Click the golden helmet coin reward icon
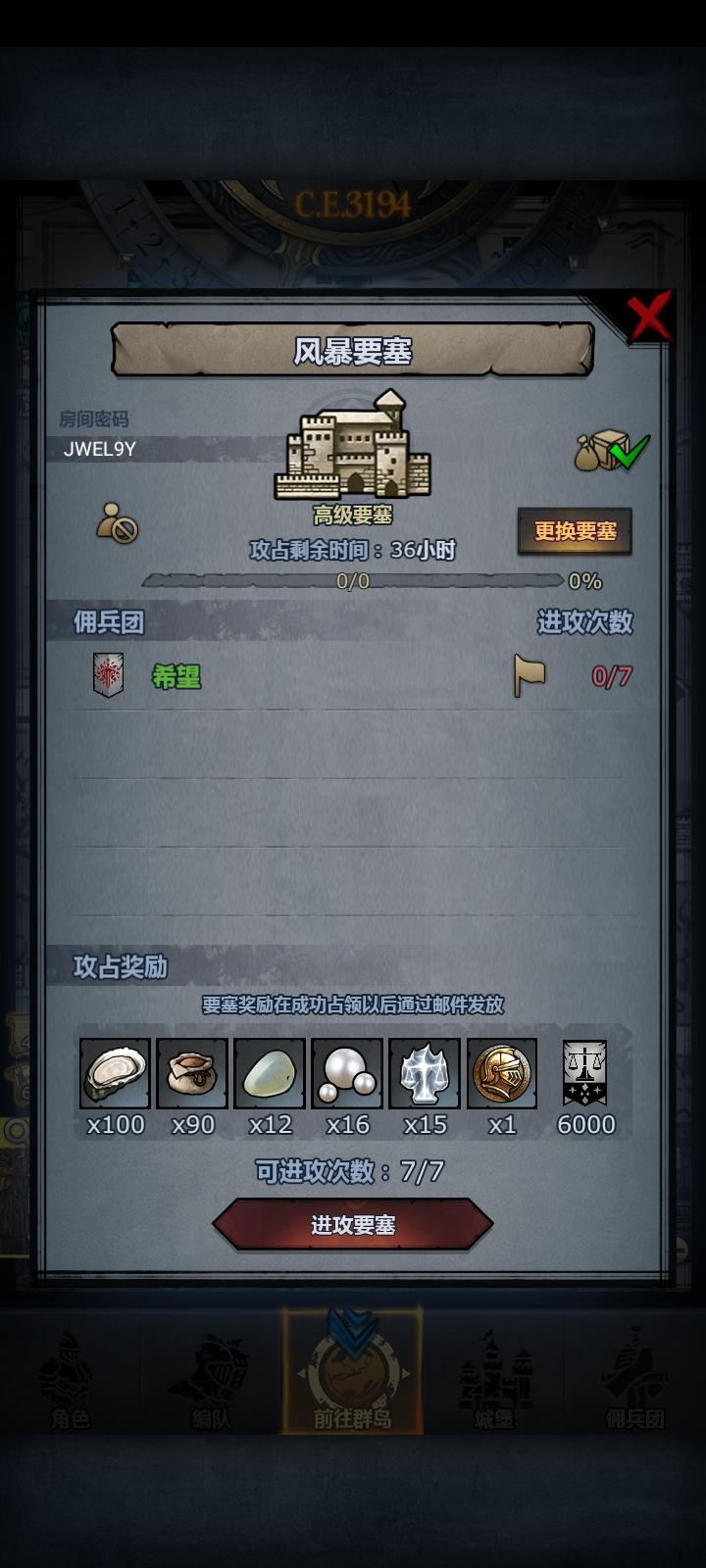Image resolution: width=706 pixels, height=1568 pixels. coord(502,1075)
